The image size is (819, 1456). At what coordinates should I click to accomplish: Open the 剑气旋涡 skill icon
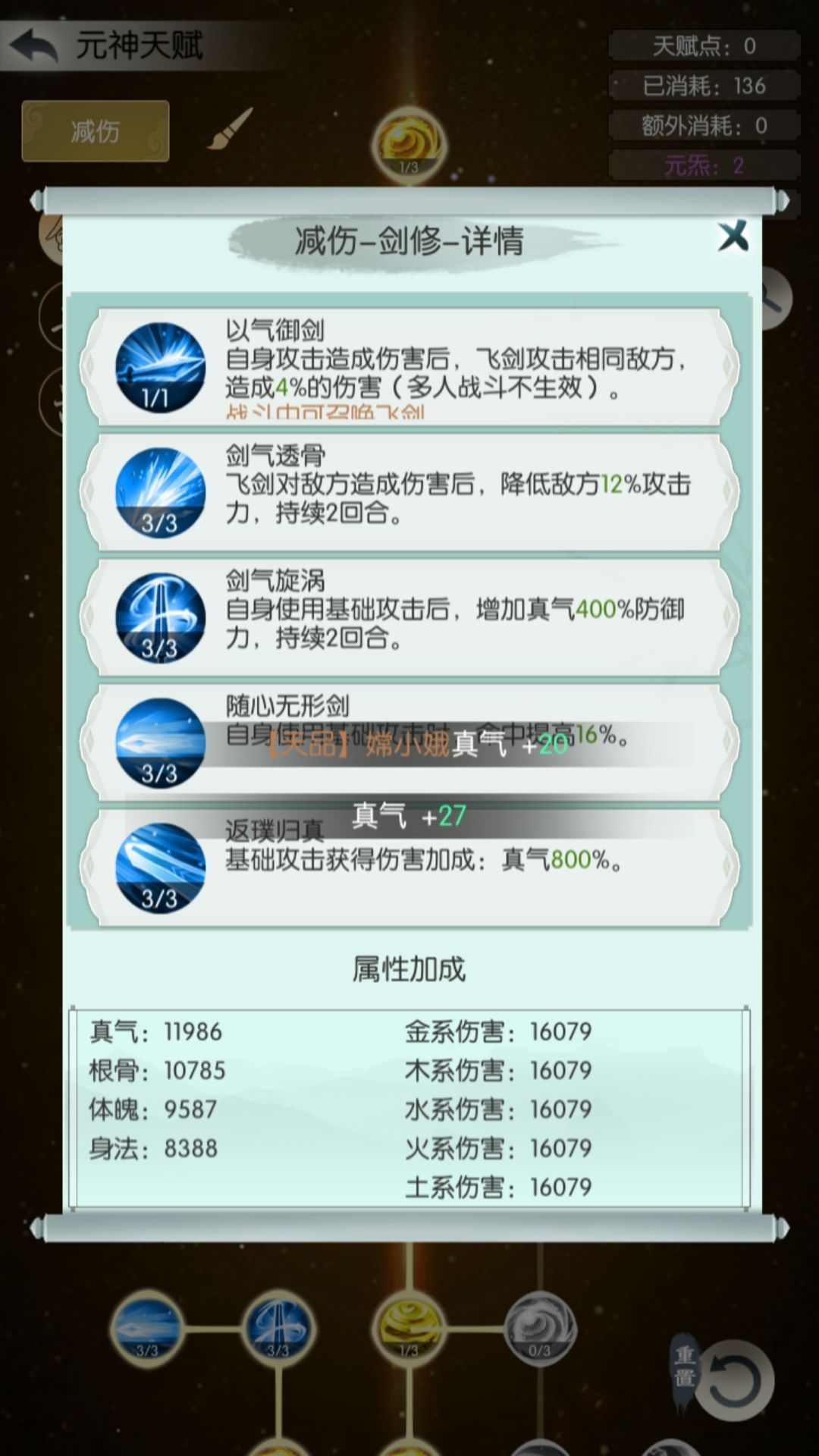pos(159,618)
